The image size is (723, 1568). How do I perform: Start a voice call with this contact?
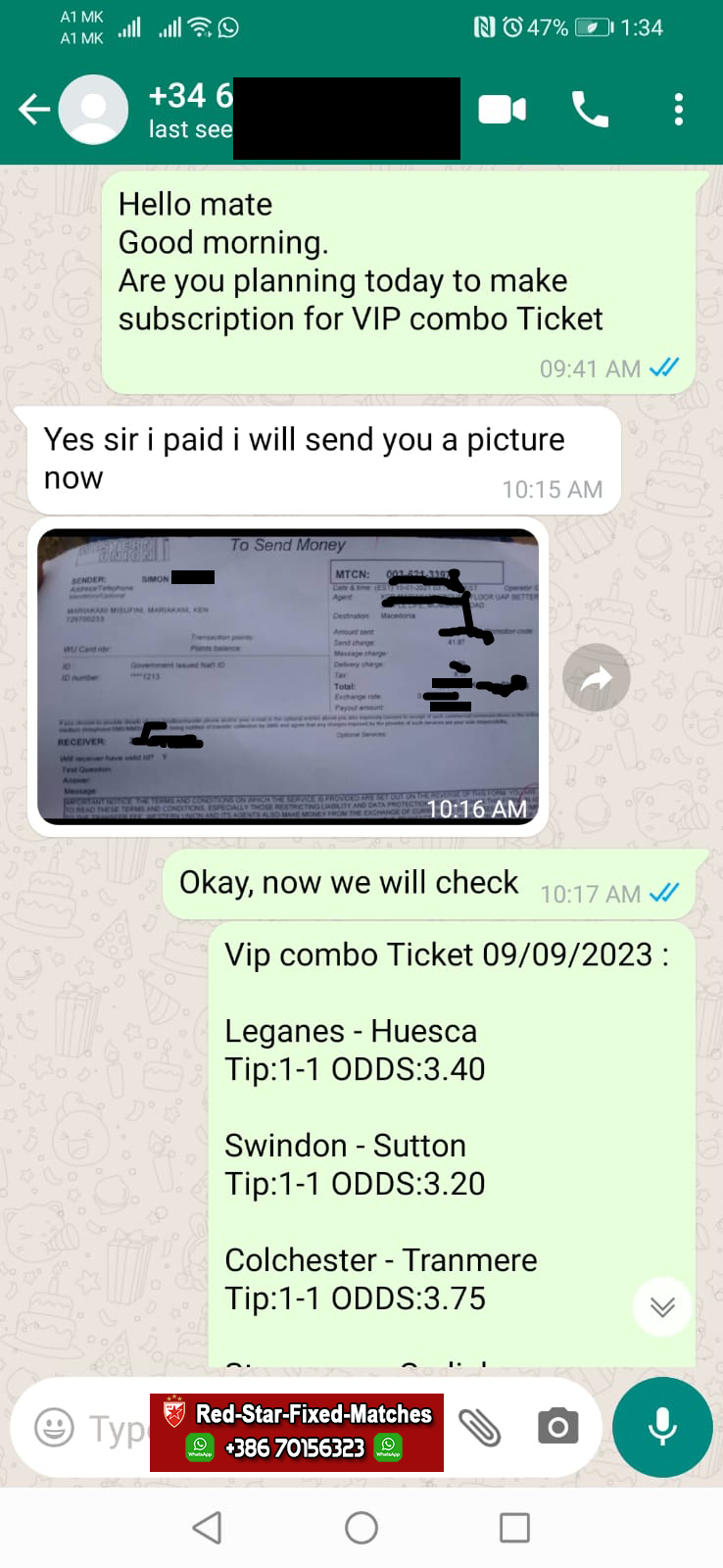(x=590, y=110)
